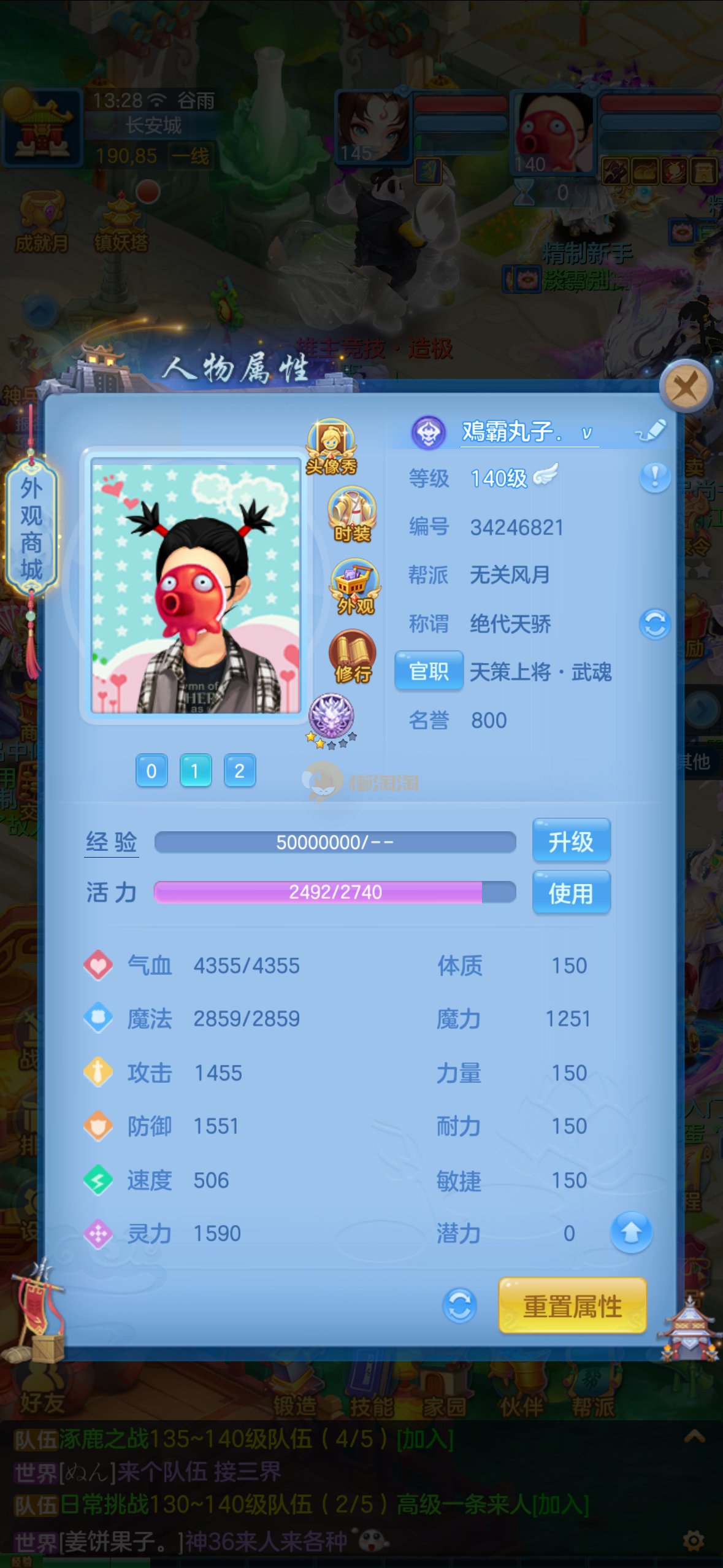723x1568 pixels.
Task: Edit the character name with the pen icon
Action: point(651,430)
